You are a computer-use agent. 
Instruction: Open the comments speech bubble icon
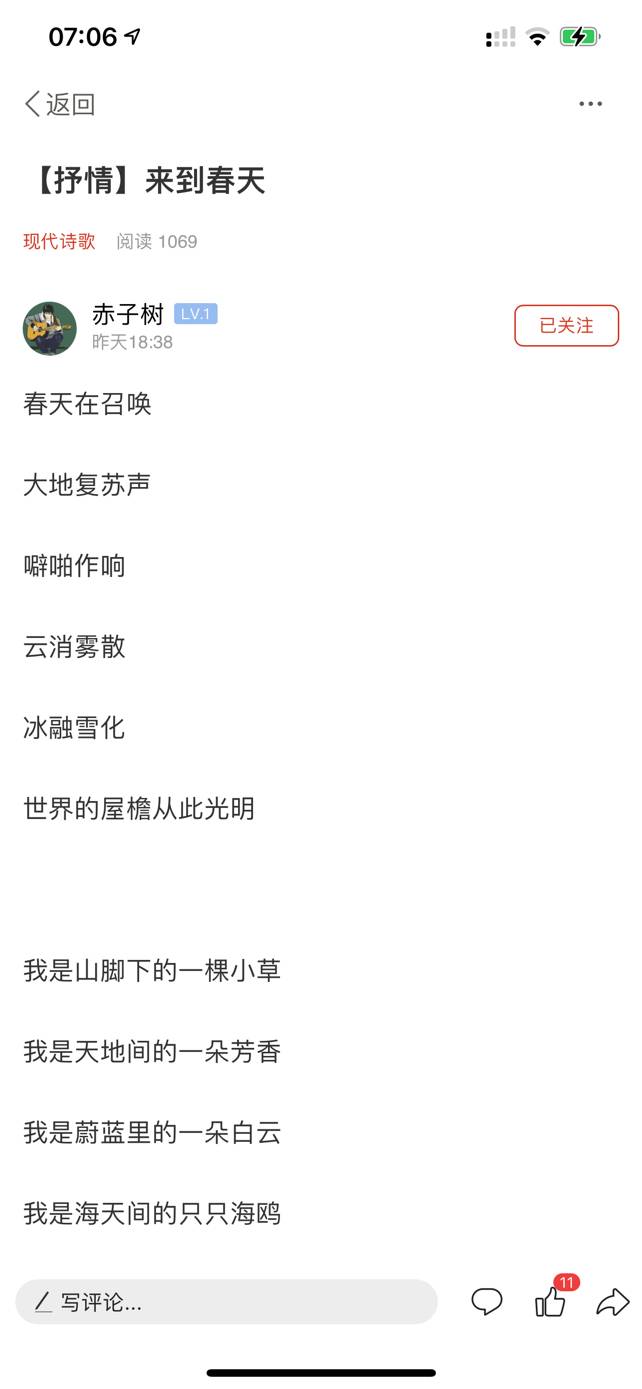point(487,1302)
